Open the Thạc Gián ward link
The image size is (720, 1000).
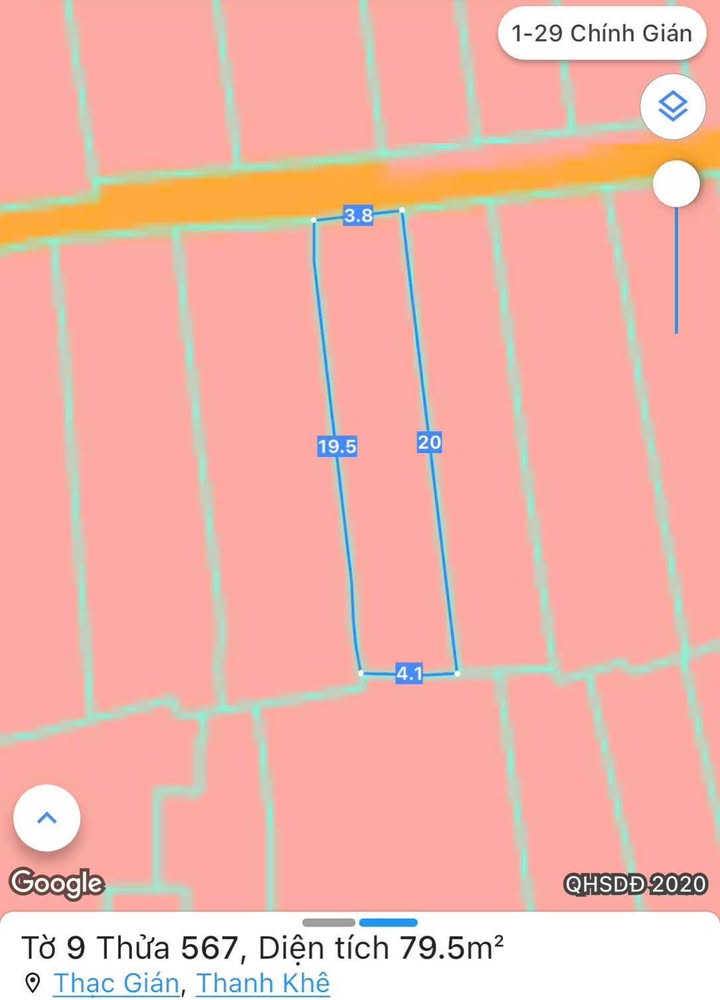pos(116,983)
